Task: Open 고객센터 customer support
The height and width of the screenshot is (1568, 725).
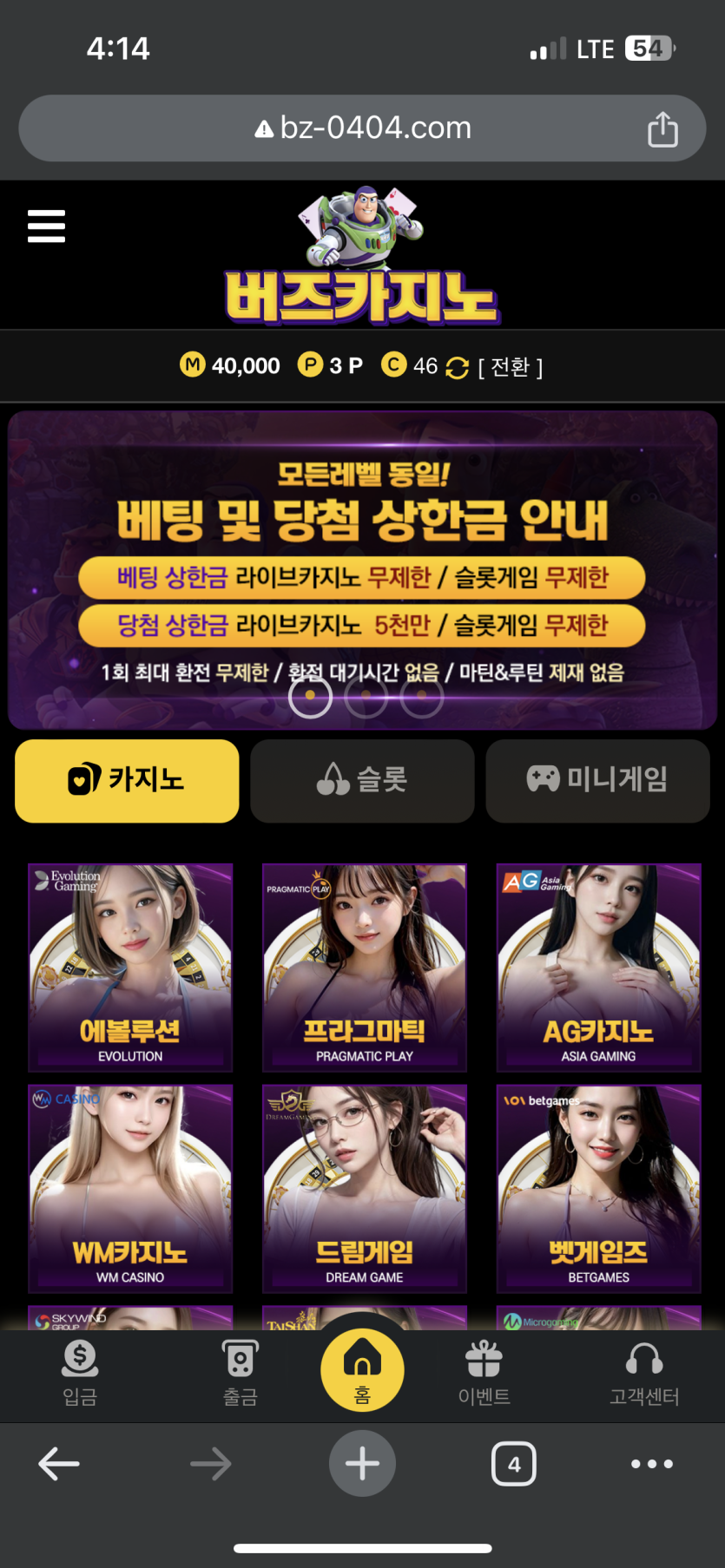Action: pyautogui.click(x=644, y=1373)
